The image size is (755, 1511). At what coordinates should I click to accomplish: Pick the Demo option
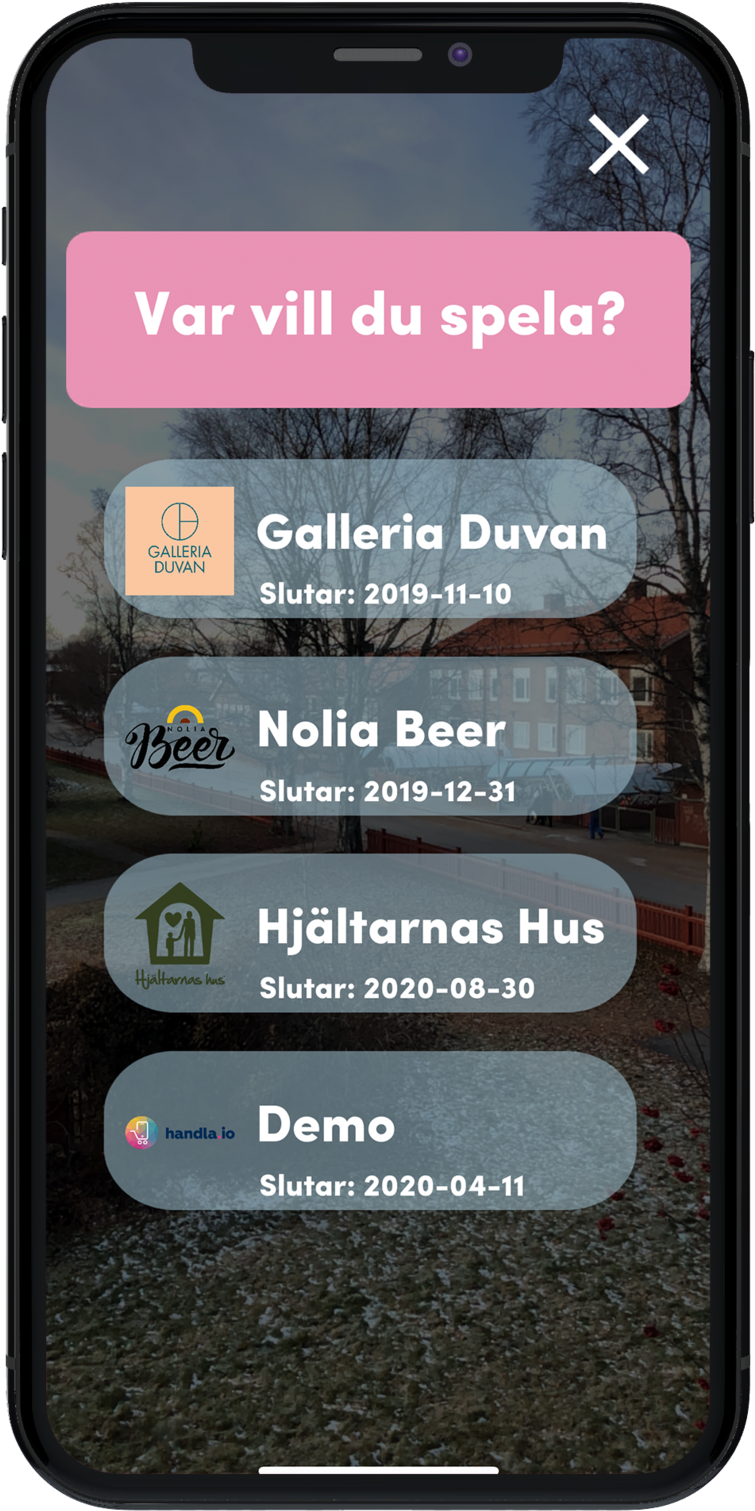pos(370,1131)
